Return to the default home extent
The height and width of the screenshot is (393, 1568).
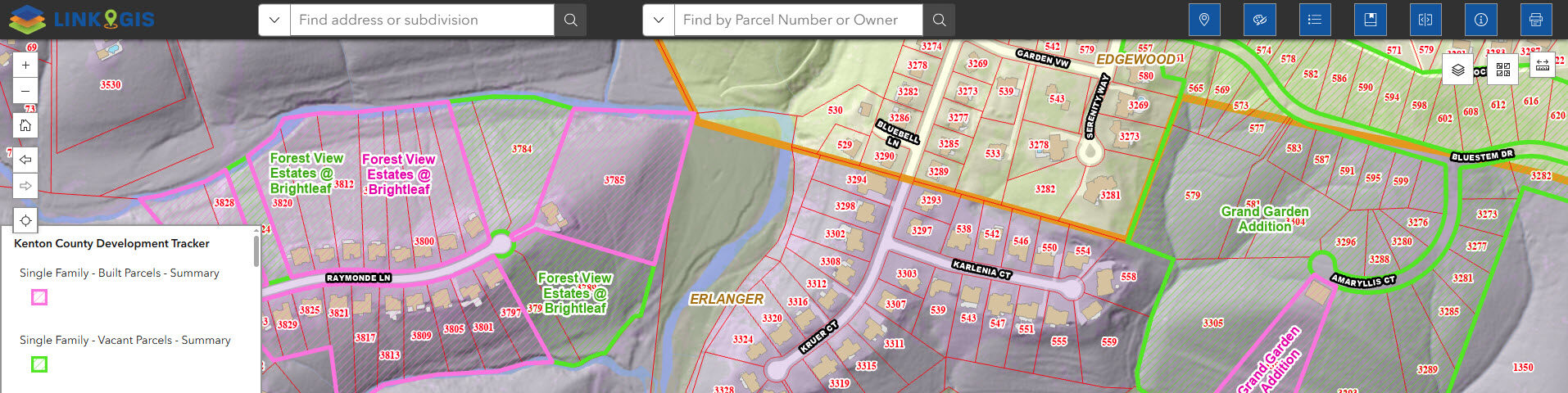[x=25, y=125]
